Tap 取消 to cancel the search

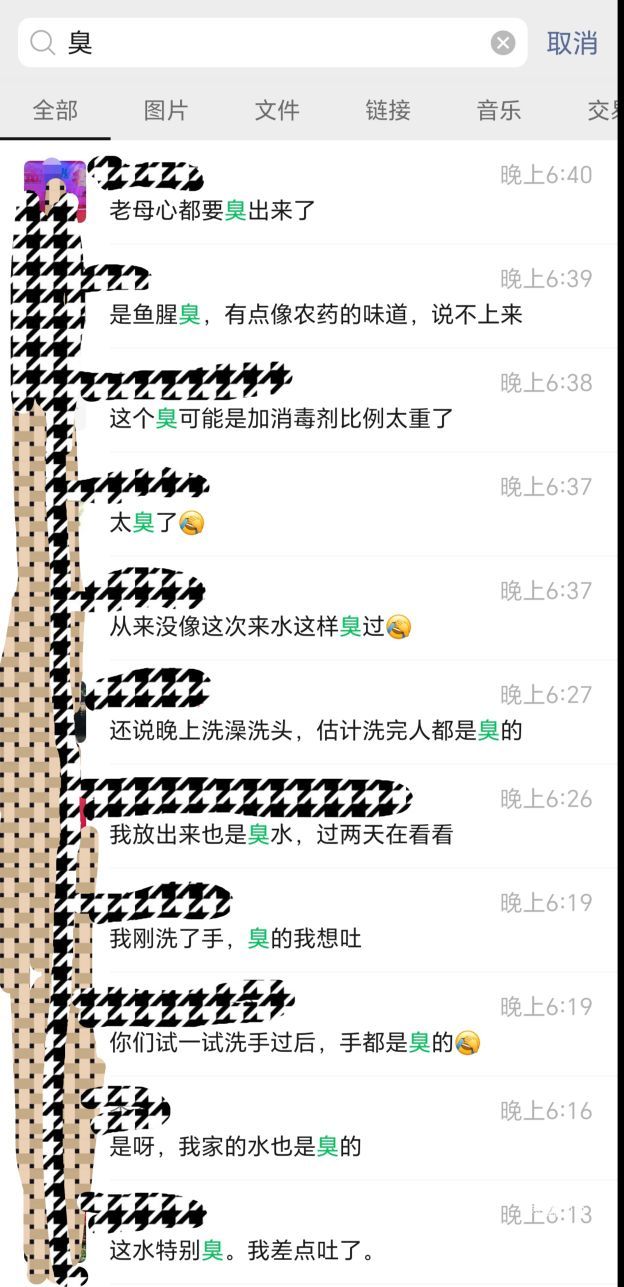coord(572,43)
